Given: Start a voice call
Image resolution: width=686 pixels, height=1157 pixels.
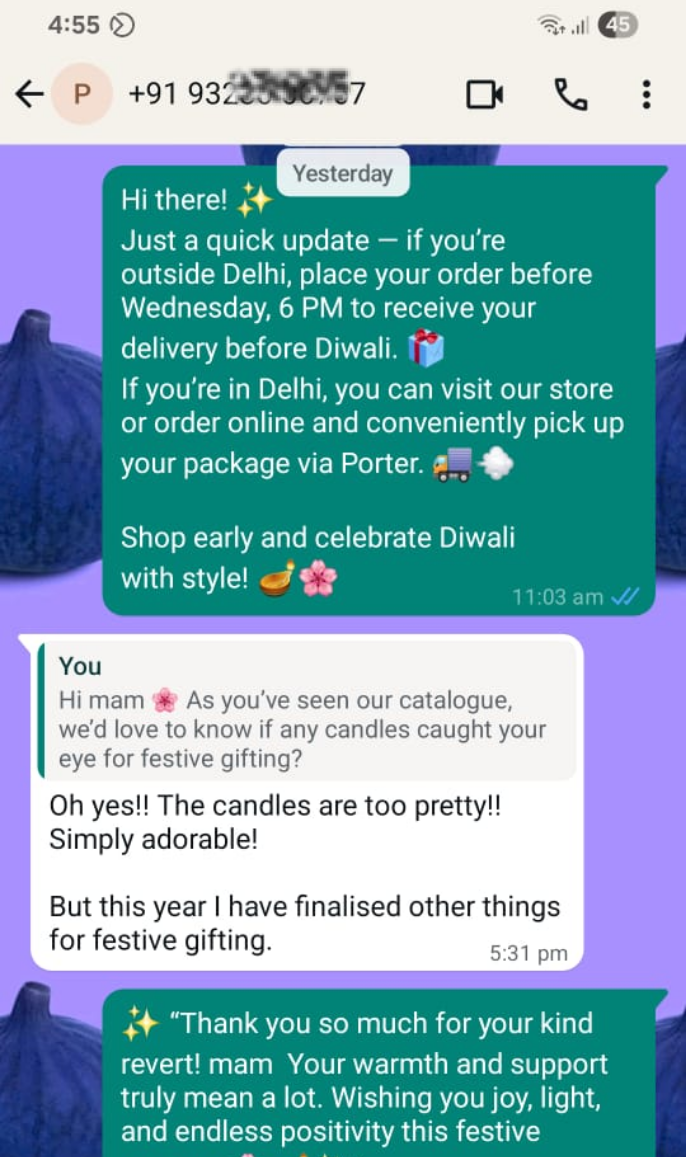Looking at the screenshot, I should coord(570,95).
